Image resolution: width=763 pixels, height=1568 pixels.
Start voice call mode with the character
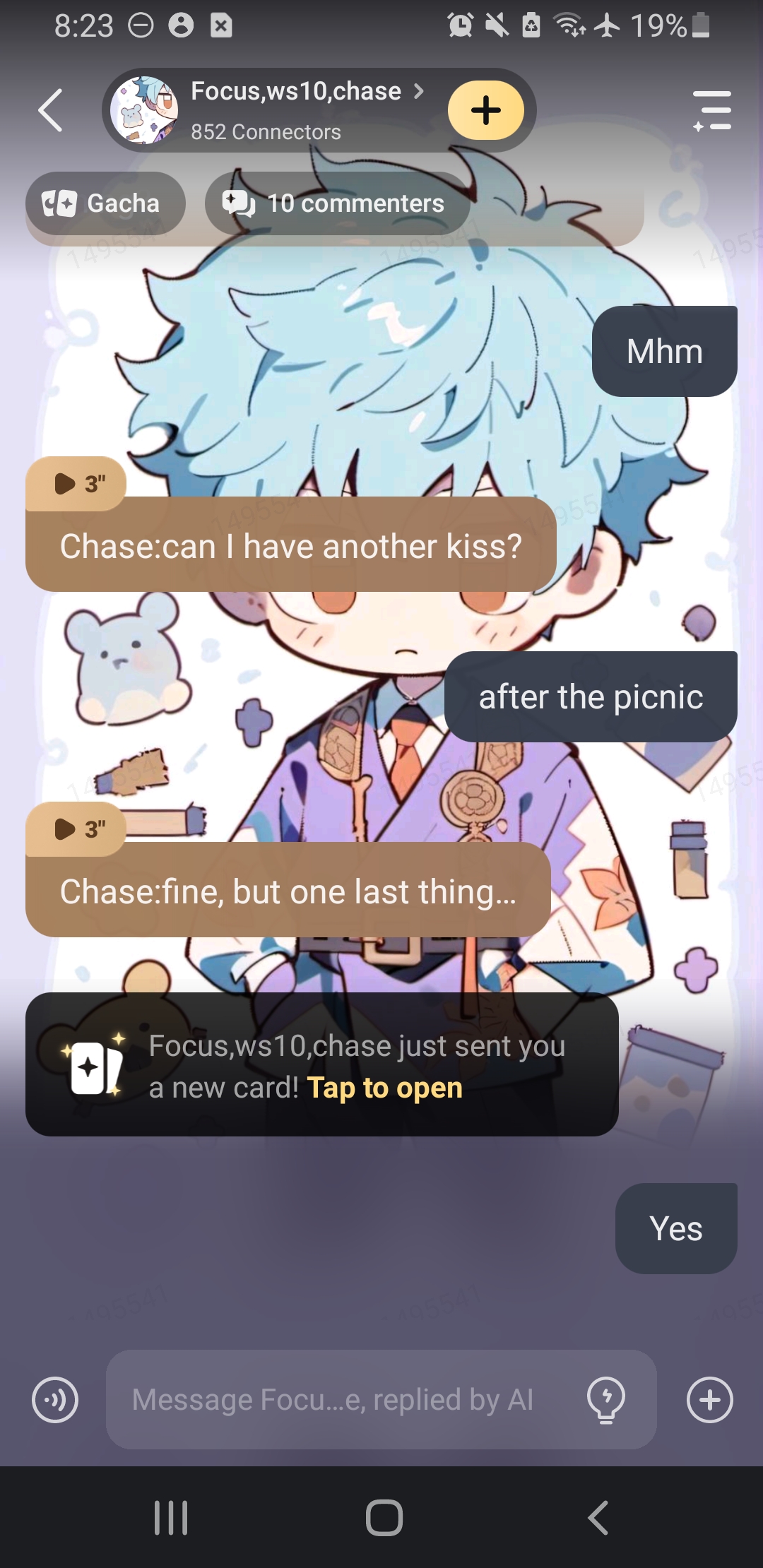[55, 1400]
